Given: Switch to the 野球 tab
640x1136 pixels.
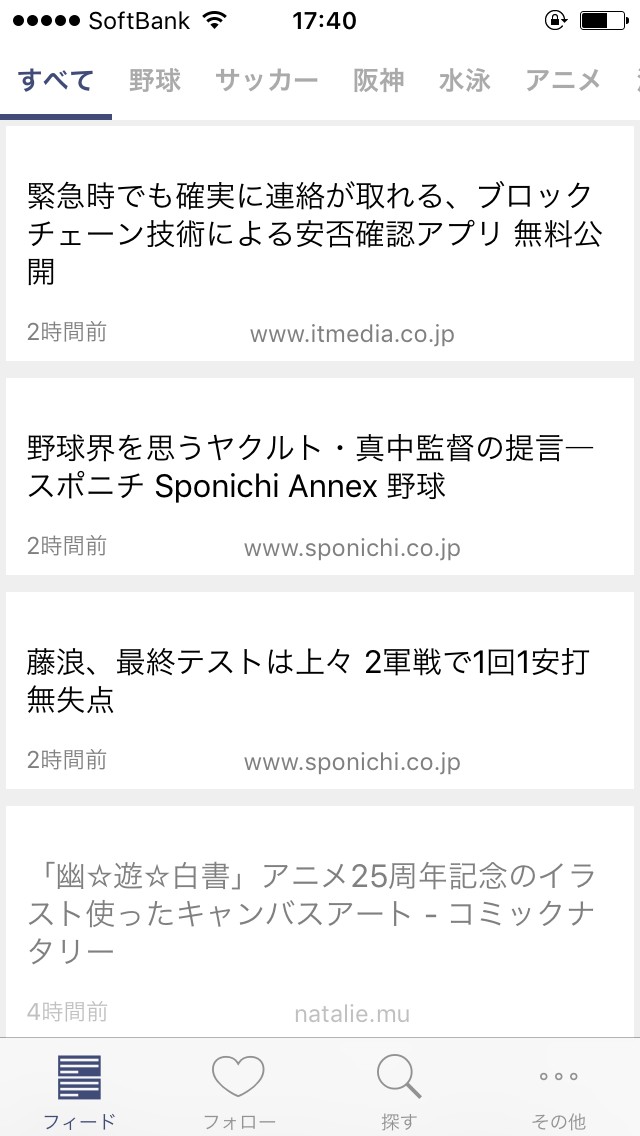Looking at the screenshot, I should (155, 81).
